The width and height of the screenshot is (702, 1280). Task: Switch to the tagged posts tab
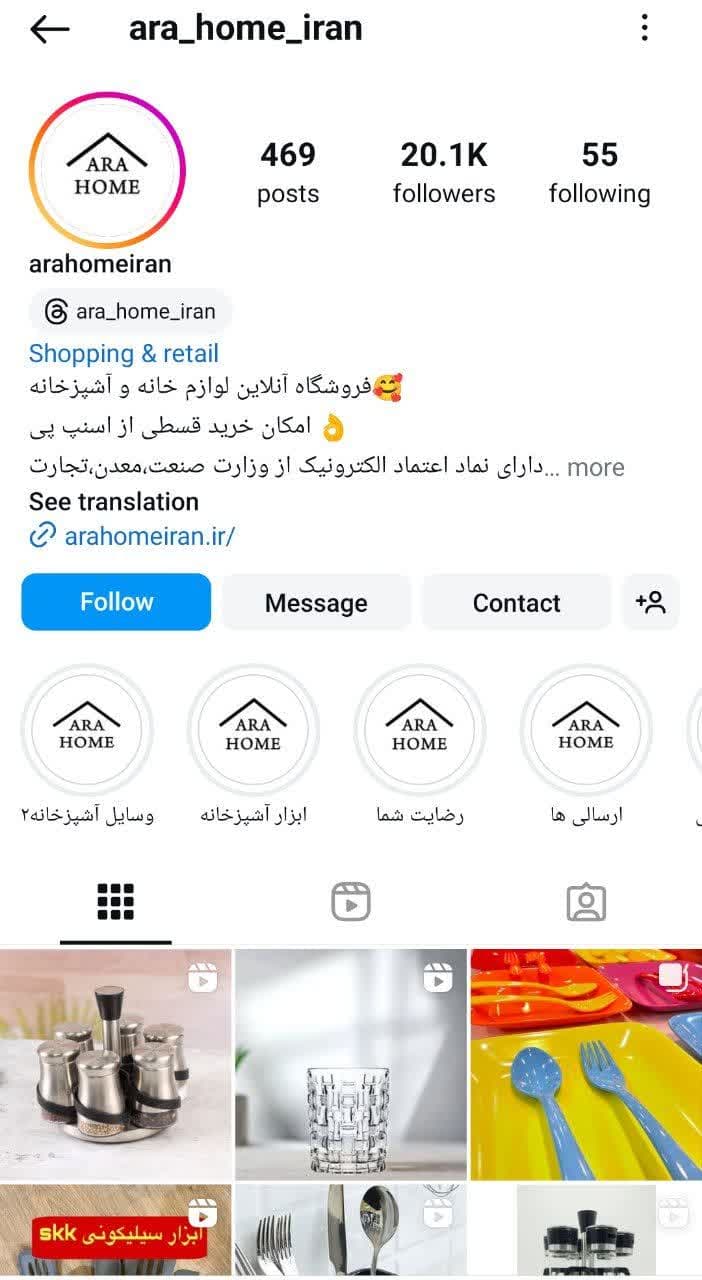(586, 902)
